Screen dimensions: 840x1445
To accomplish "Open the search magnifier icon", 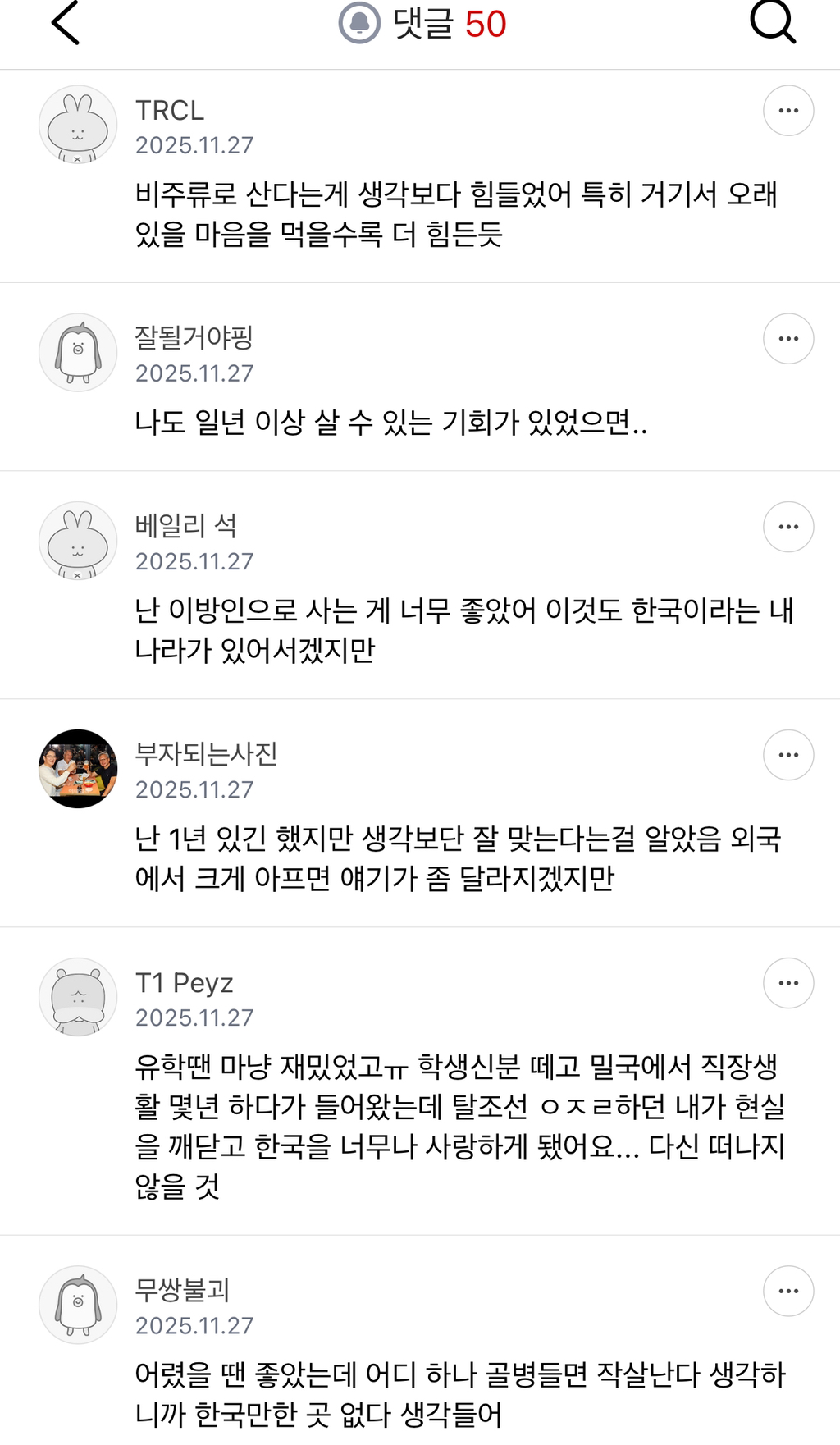I will (x=773, y=22).
